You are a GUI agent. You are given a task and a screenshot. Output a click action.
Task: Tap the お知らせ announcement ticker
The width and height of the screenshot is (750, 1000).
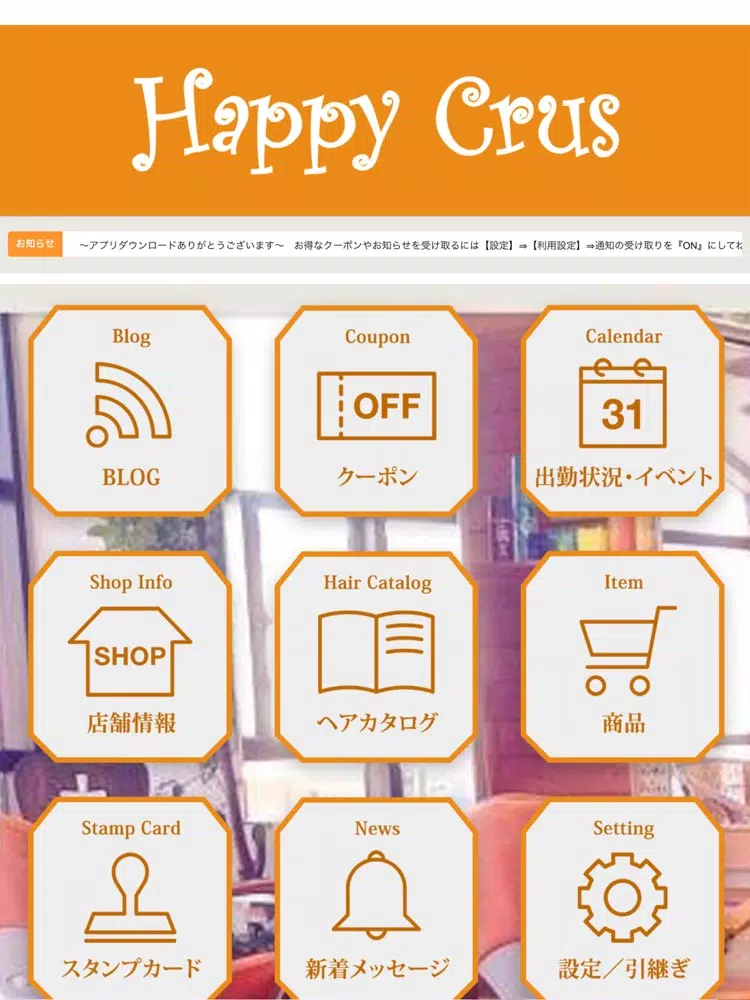click(400, 244)
